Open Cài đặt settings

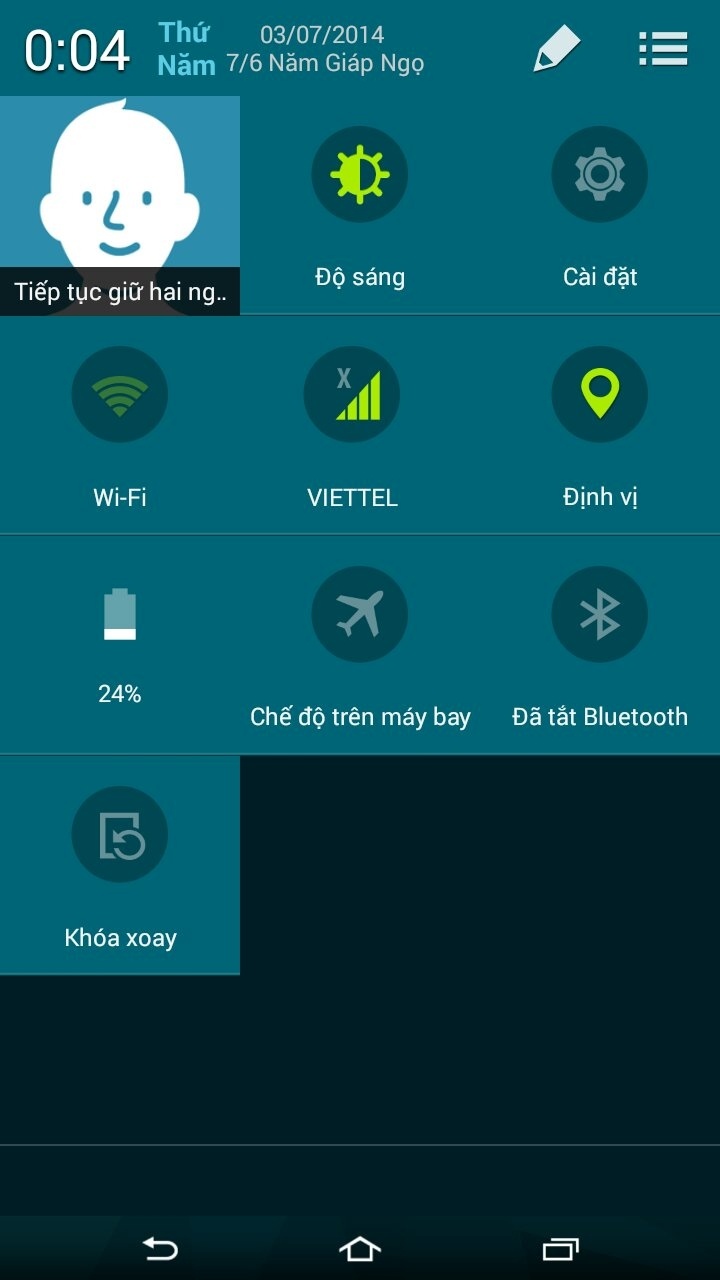click(x=600, y=205)
